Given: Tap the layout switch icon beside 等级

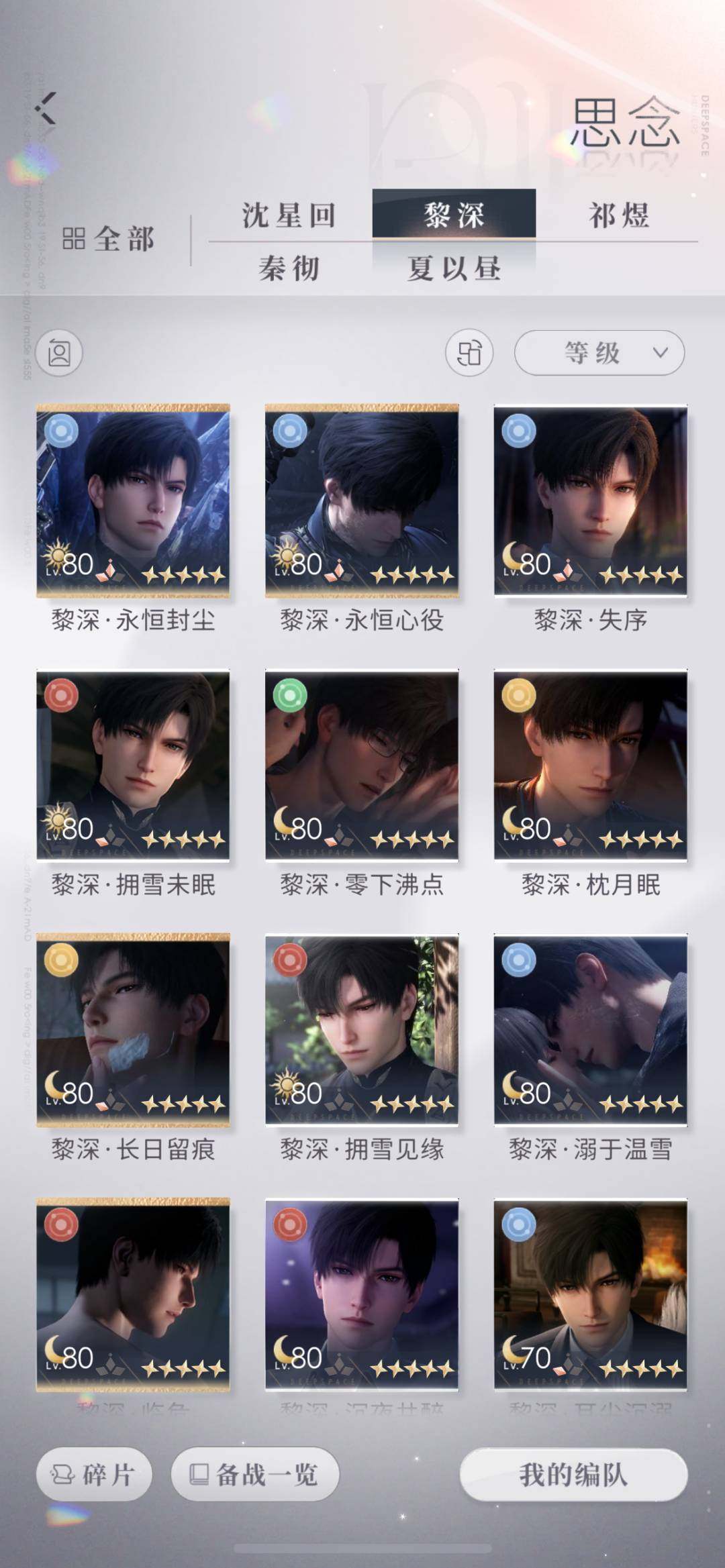Looking at the screenshot, I should tap(469, 353).
